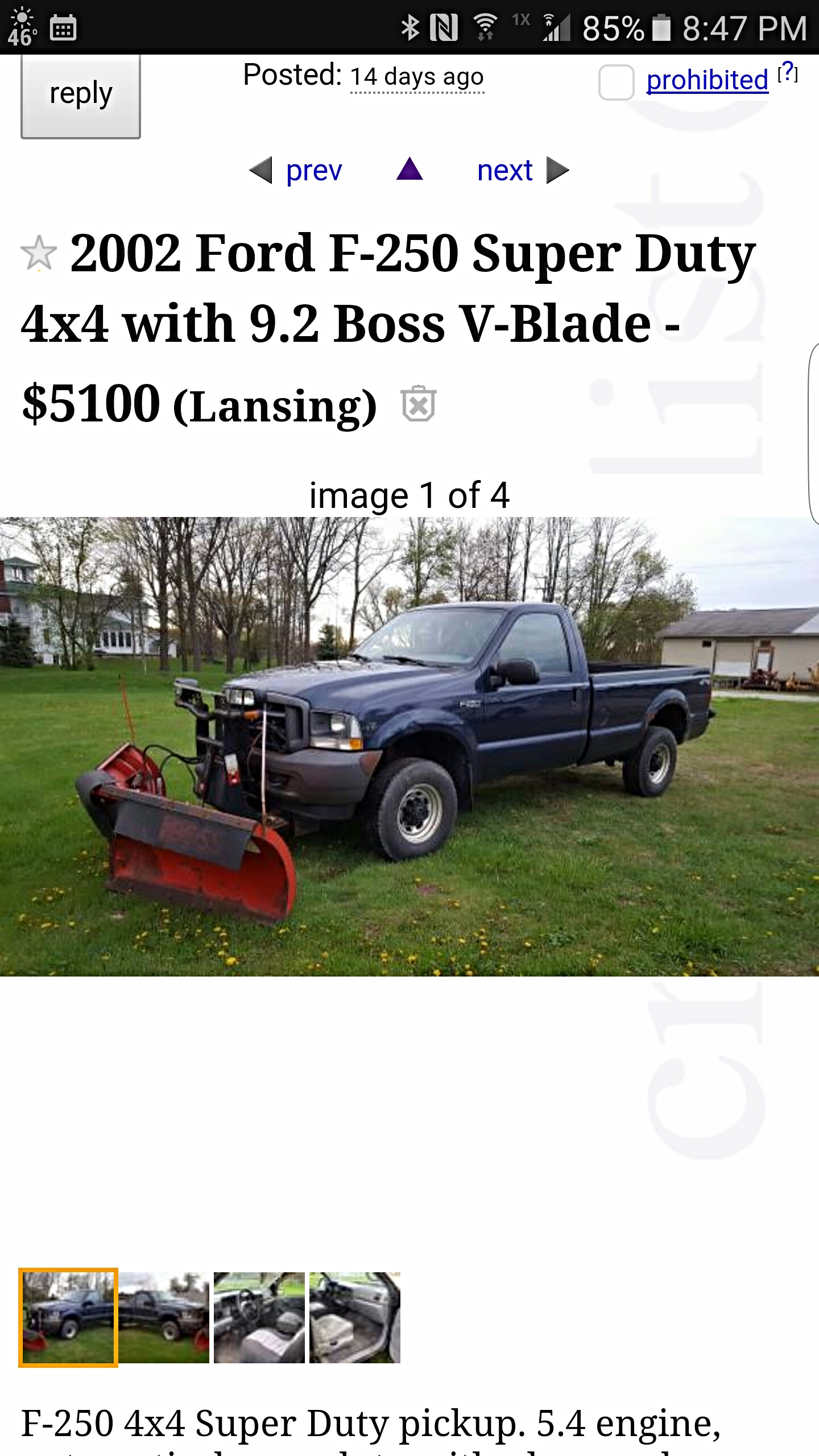Hide this posting with the trash icon
819x1456 pixels.
pos(419,404)
